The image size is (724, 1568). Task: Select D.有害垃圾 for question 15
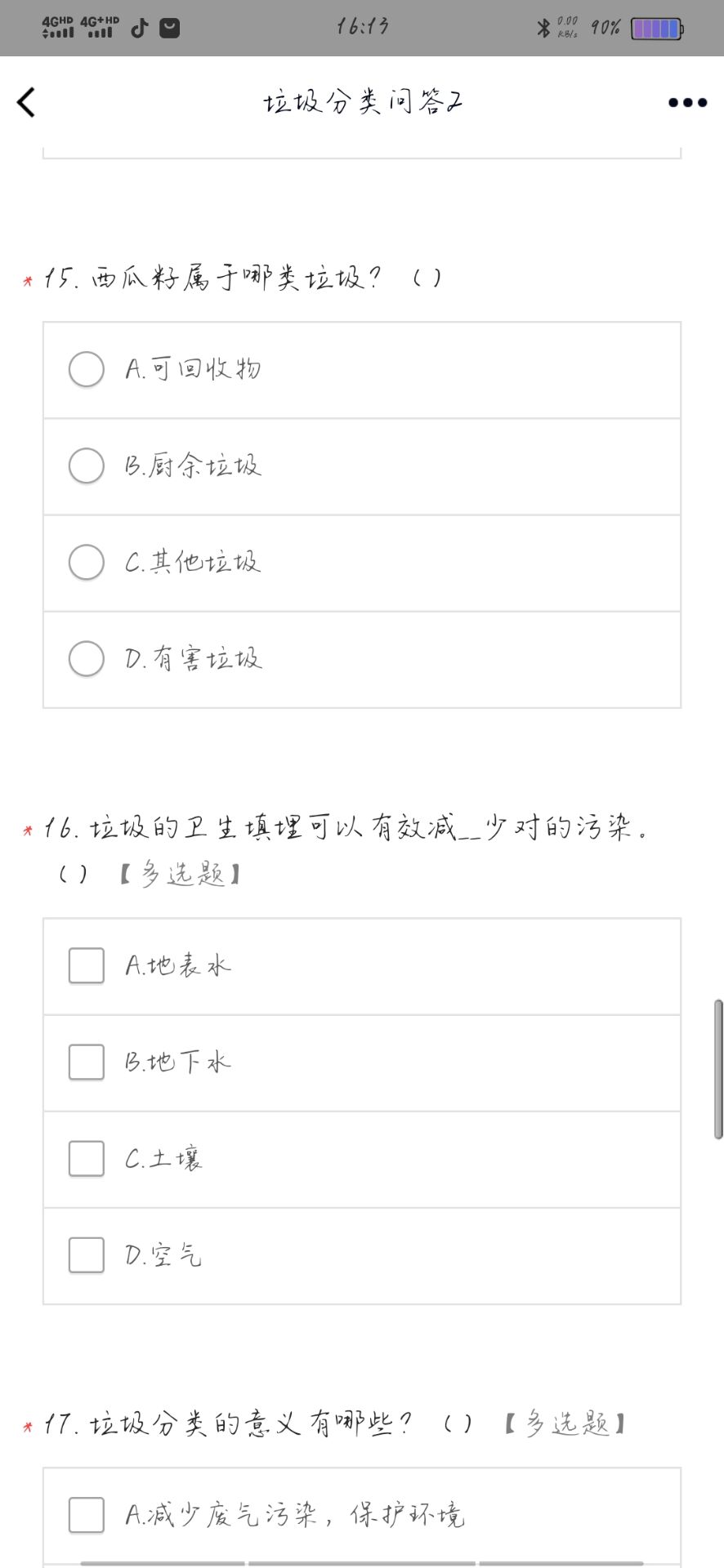[87, 658]
